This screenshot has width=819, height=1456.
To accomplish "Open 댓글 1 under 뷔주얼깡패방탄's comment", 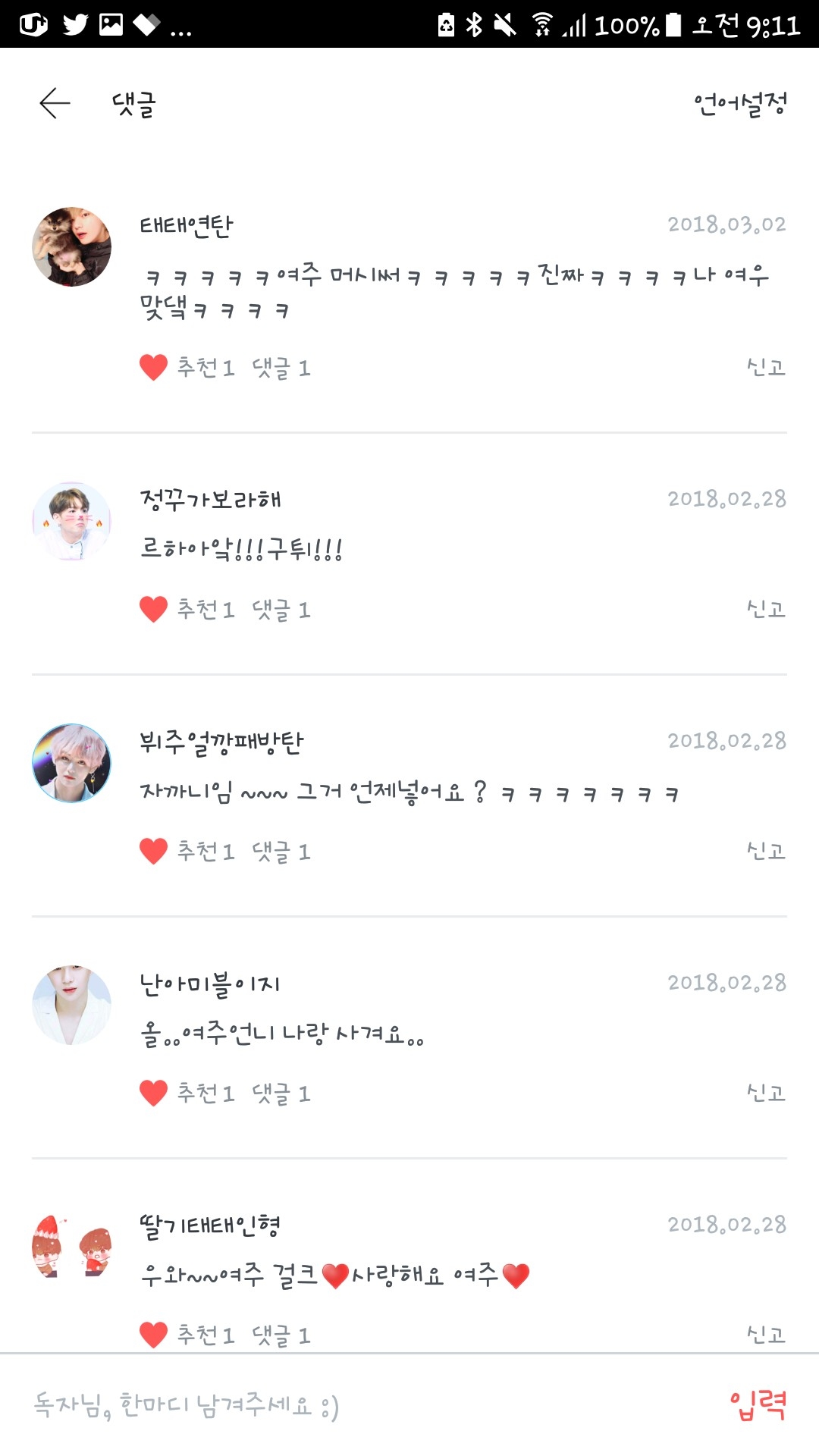I will (x=281, y=852).
